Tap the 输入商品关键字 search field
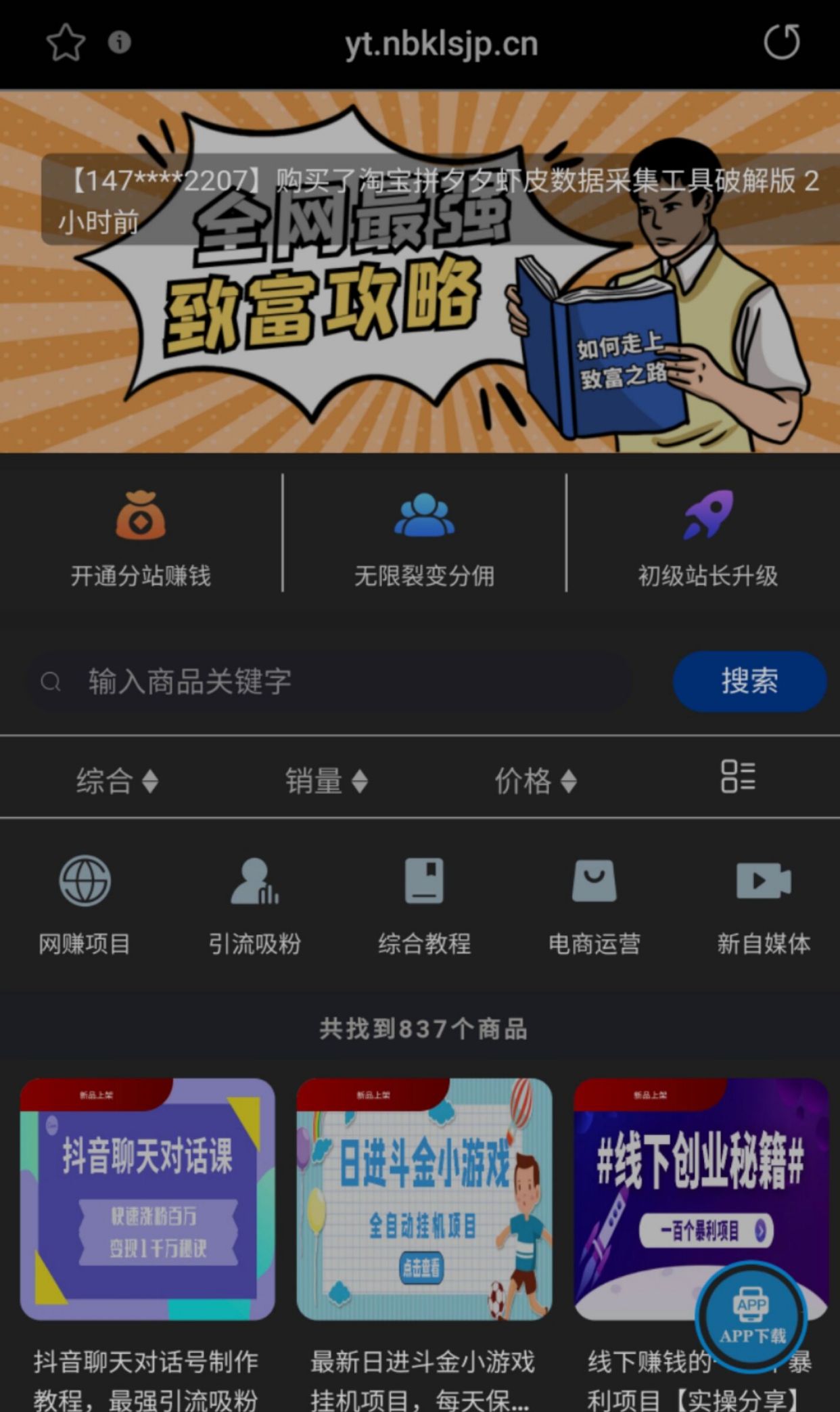Viewport: 840px width, 1412px height. point(330,681)
